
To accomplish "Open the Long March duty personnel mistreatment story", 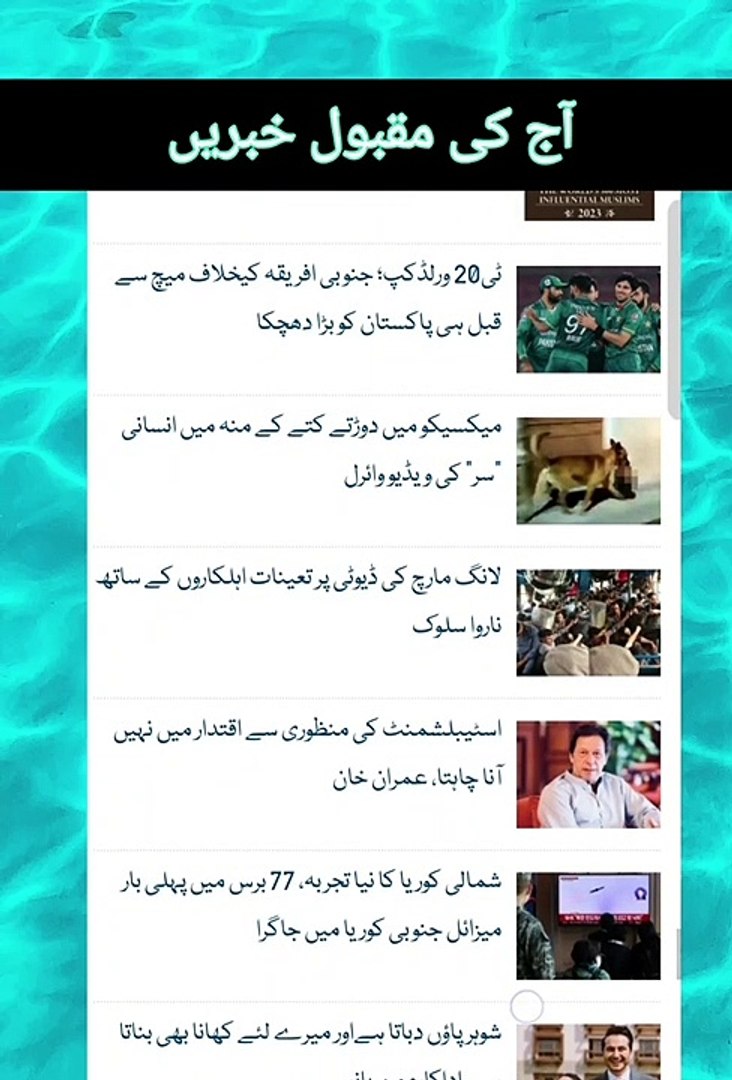I will click(330, 602).
